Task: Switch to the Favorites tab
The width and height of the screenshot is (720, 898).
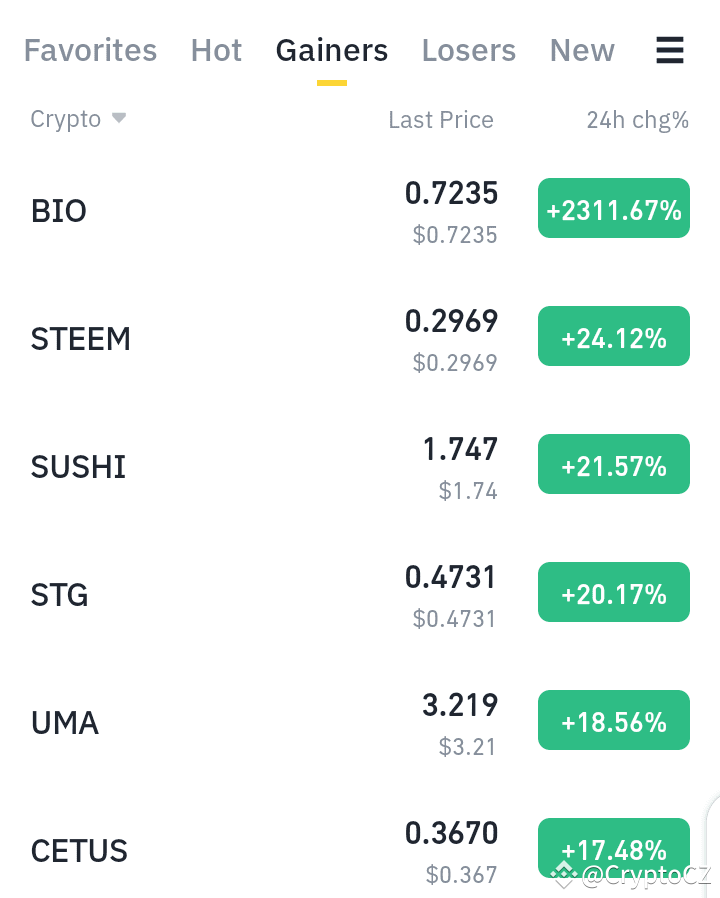Action: coord(90,51)
